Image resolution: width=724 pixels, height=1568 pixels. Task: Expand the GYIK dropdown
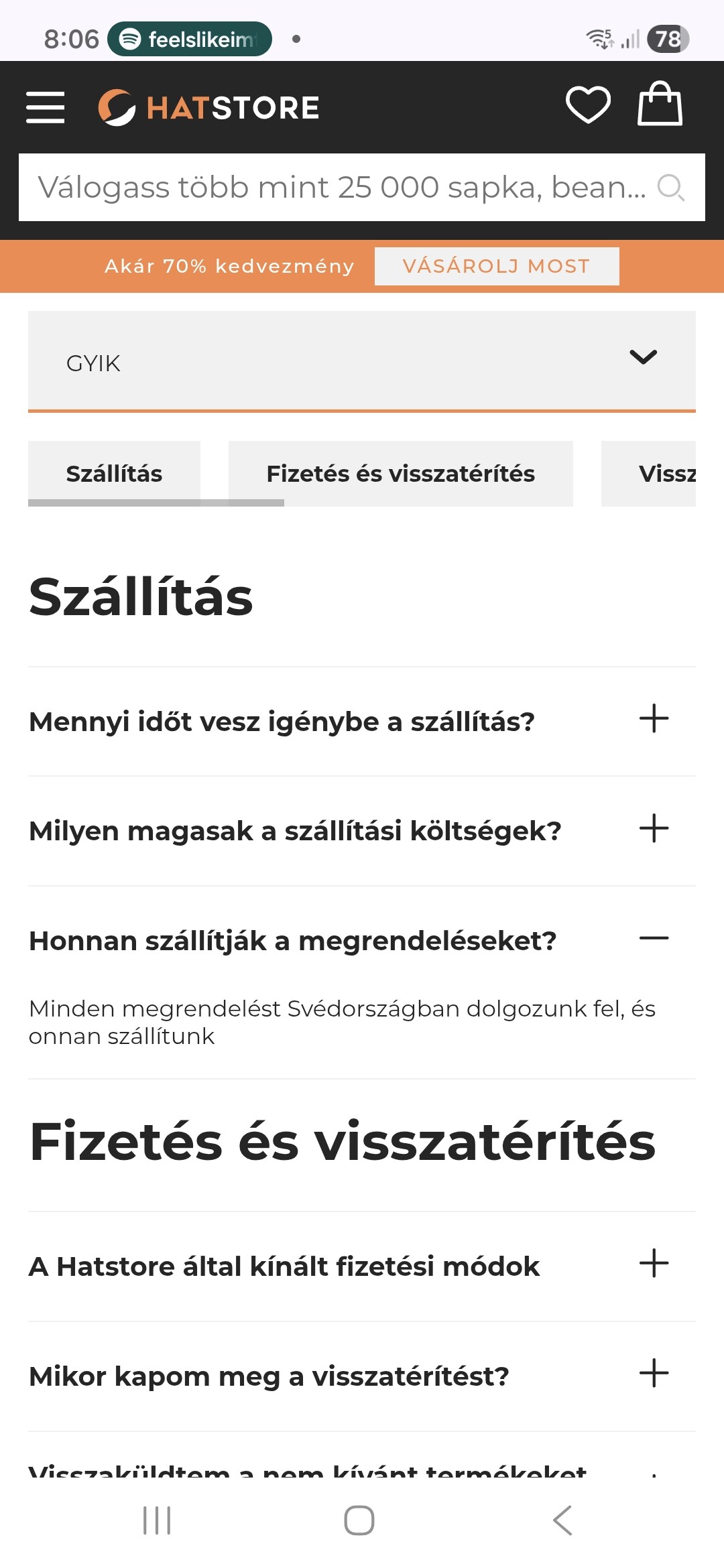(361, 362)
